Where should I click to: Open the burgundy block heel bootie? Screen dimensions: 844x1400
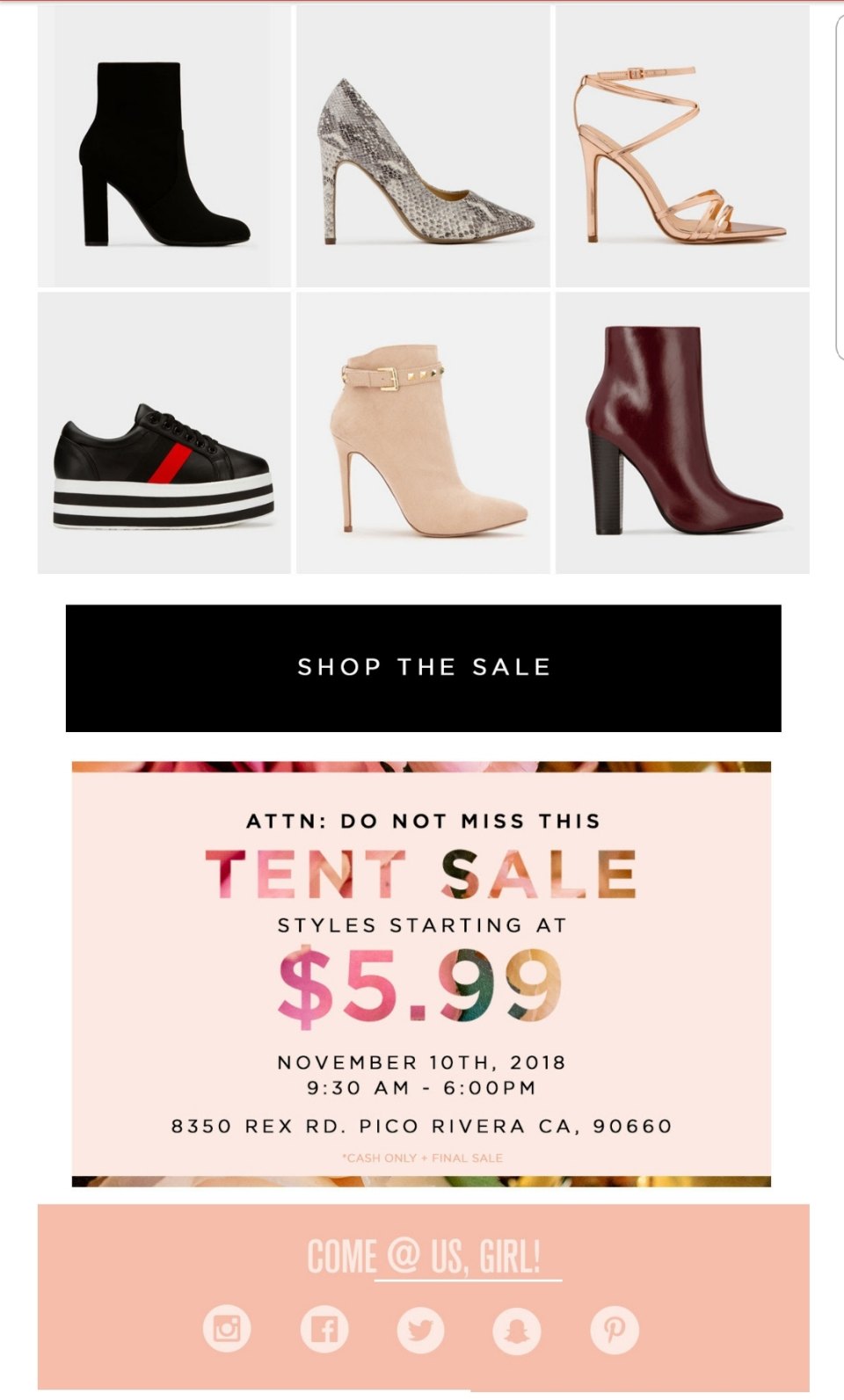[682, 433]
